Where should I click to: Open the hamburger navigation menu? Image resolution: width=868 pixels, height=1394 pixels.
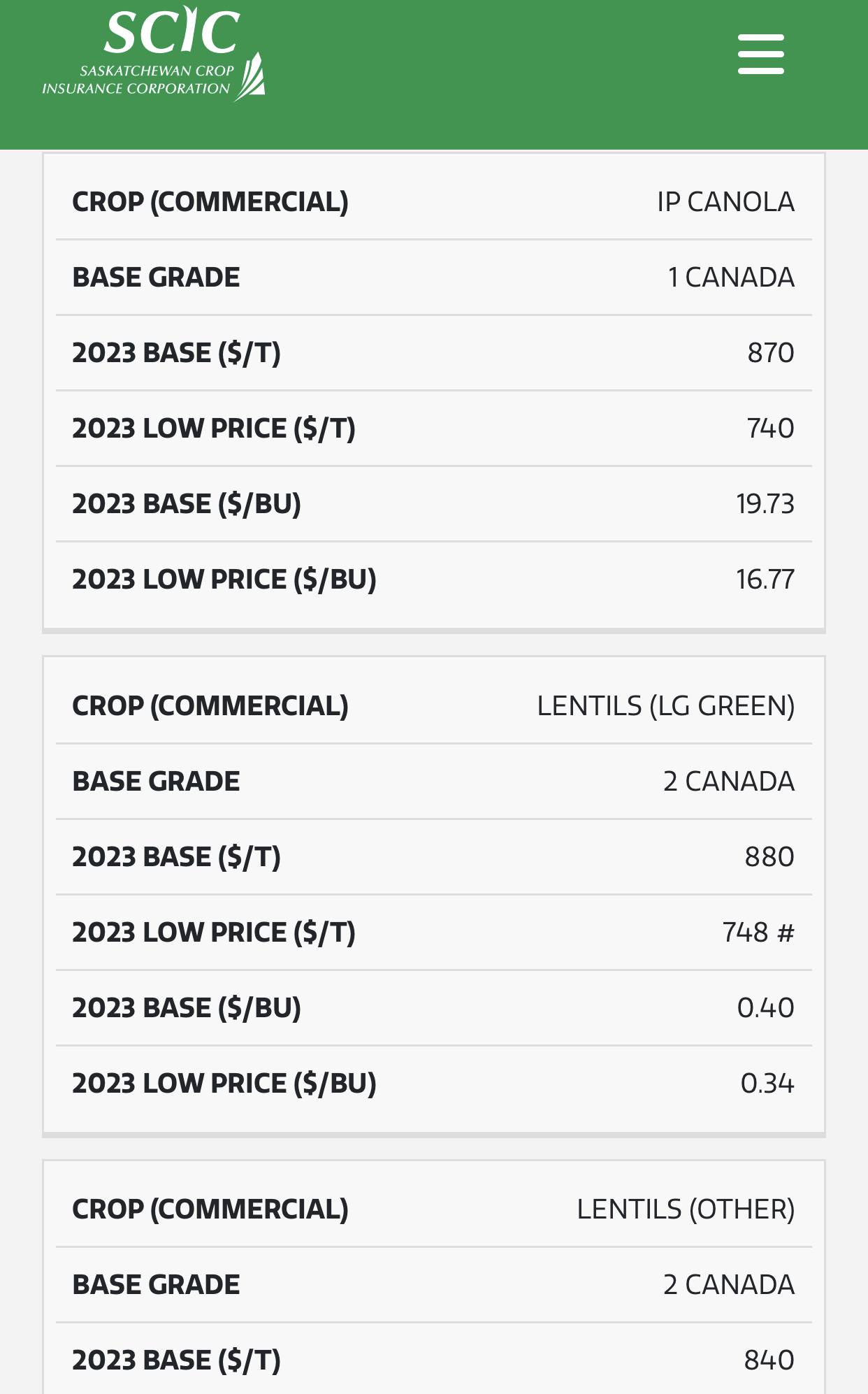point(761,55)
